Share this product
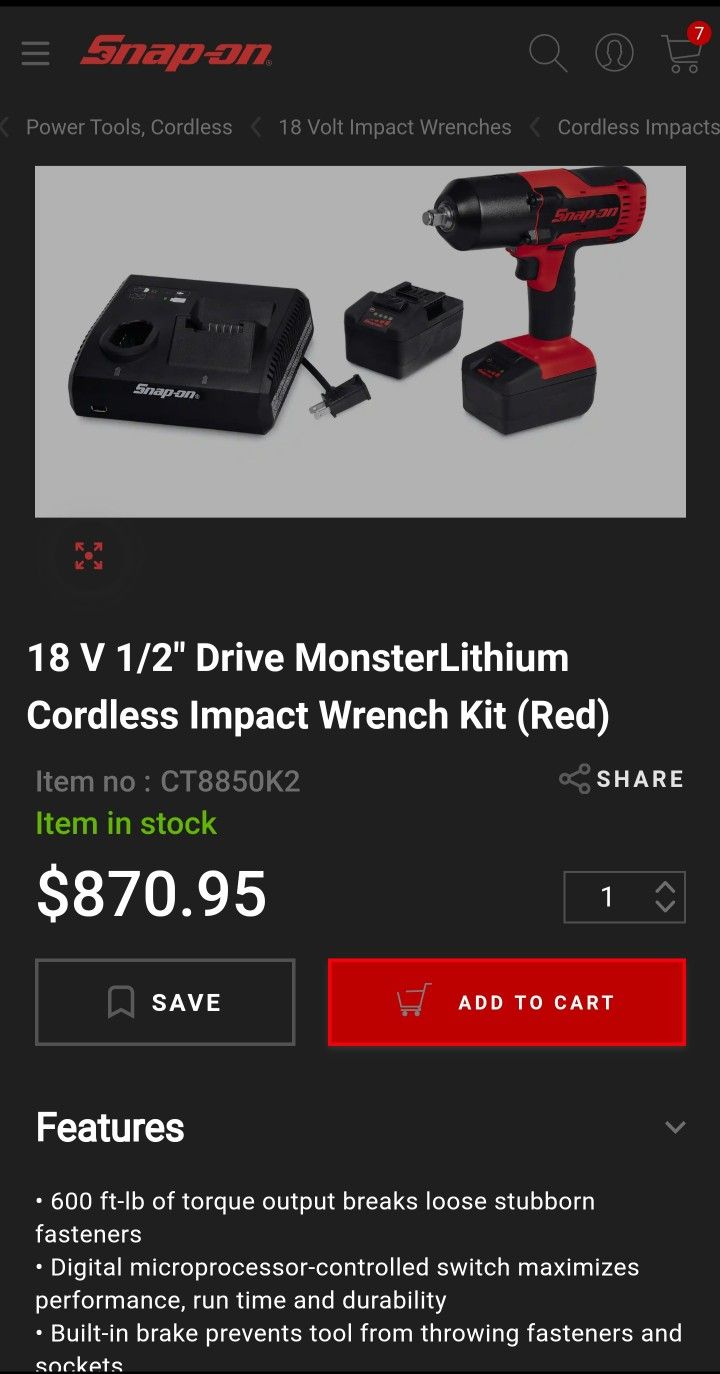Viewport: 720px width, 1374px height. pyautogui.click(x=622, y=779)
